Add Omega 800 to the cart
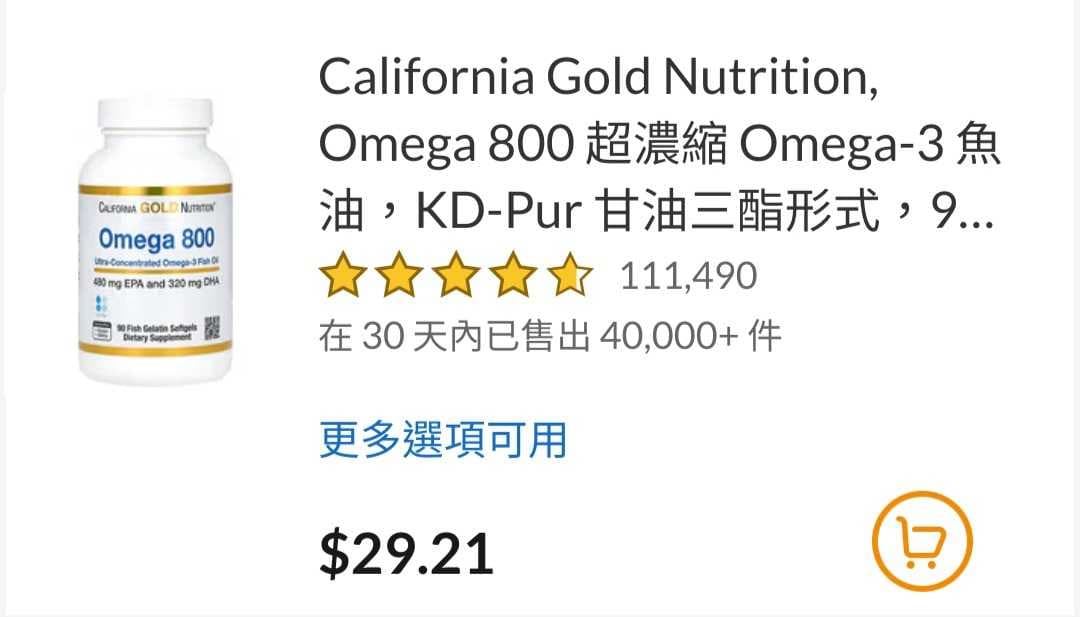Screen dimensions: 1080x617 [922, 543]
